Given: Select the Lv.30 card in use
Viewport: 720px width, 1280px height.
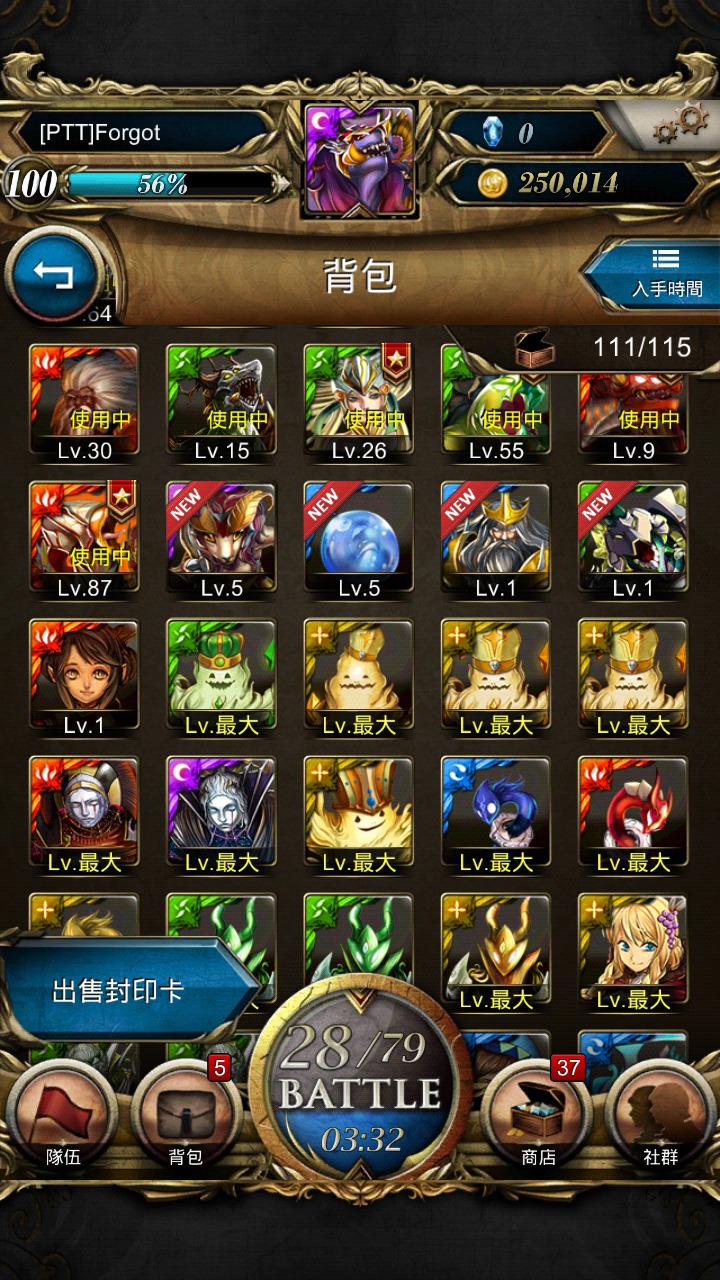Looking at the screenshot, I should click(x=84, y=404).
